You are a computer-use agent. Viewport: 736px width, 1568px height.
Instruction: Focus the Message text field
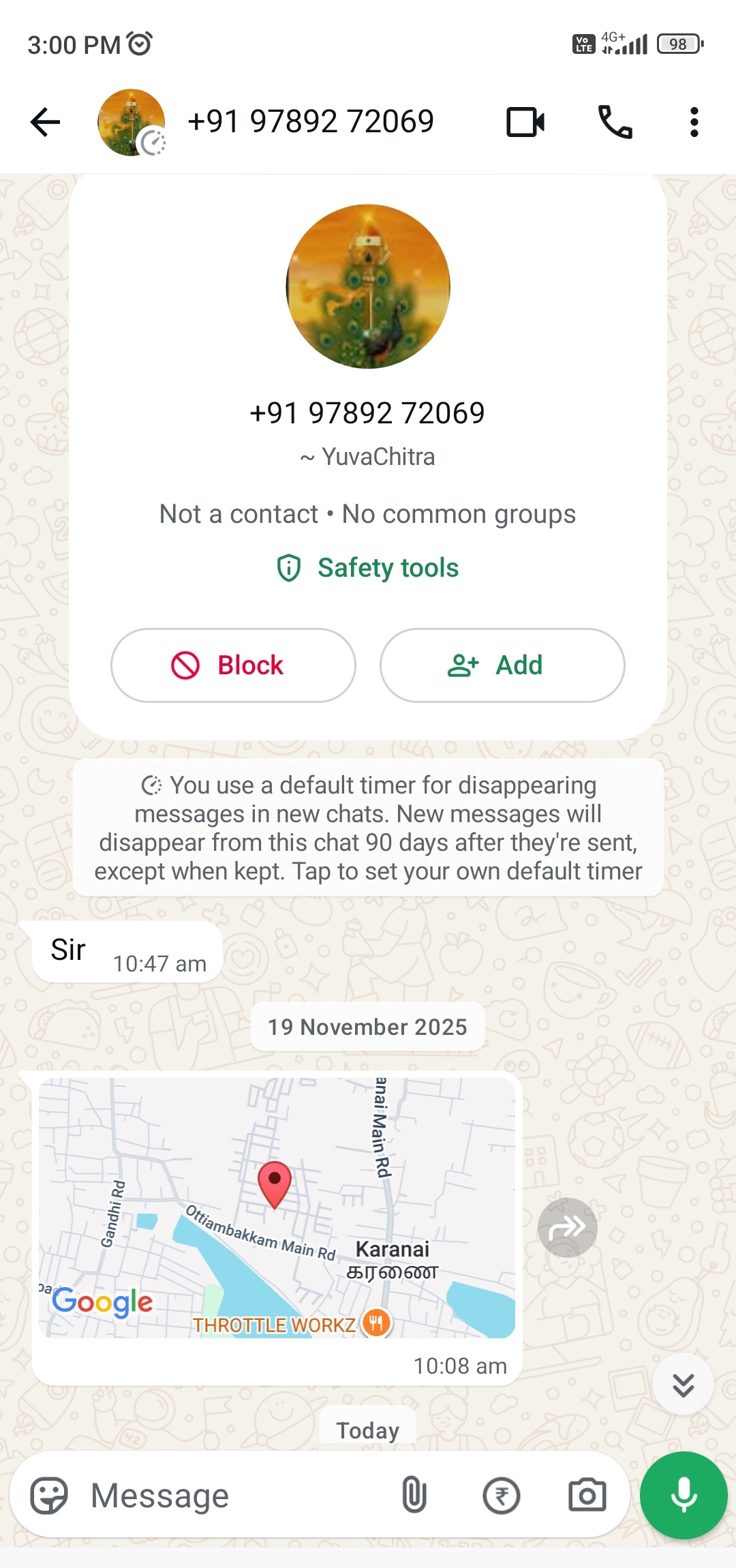click(x=232, y=1496)
